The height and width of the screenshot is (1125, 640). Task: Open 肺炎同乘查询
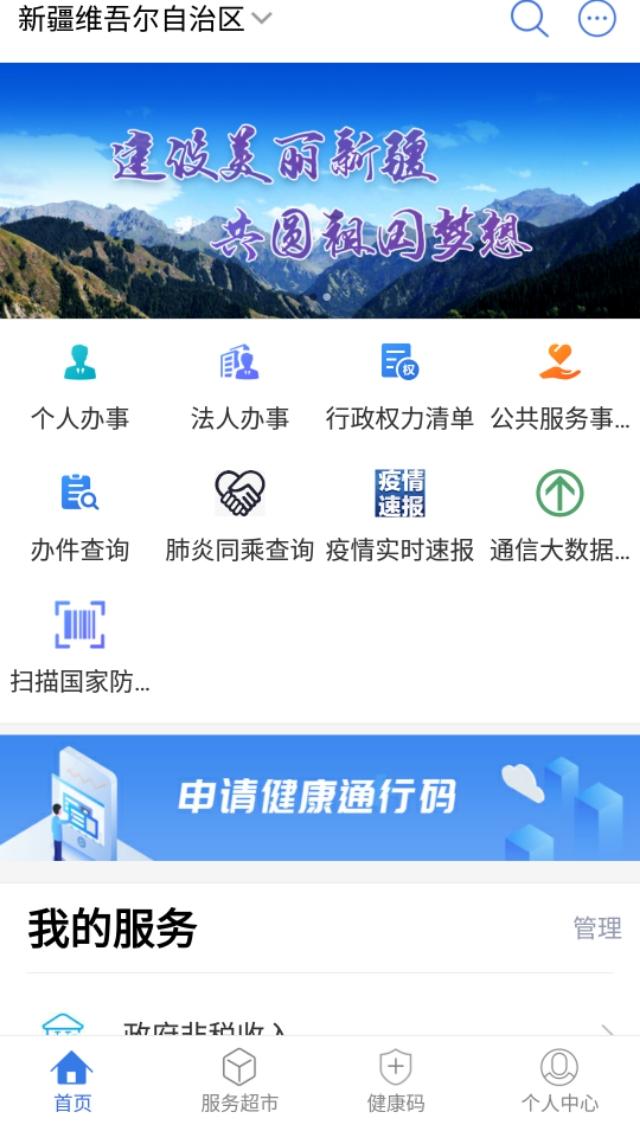point(240,517)
